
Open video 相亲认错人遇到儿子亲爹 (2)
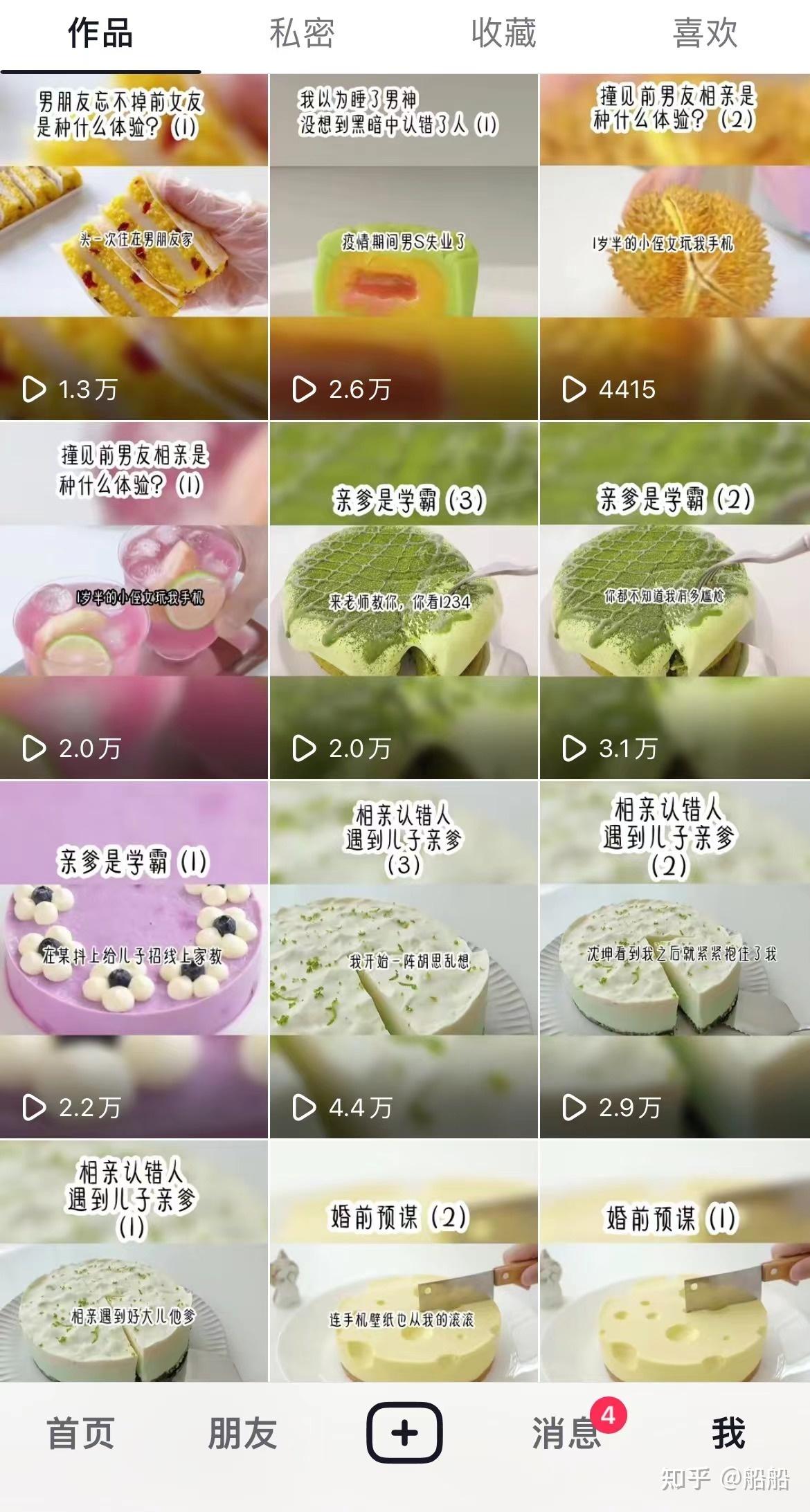[675, 960]
